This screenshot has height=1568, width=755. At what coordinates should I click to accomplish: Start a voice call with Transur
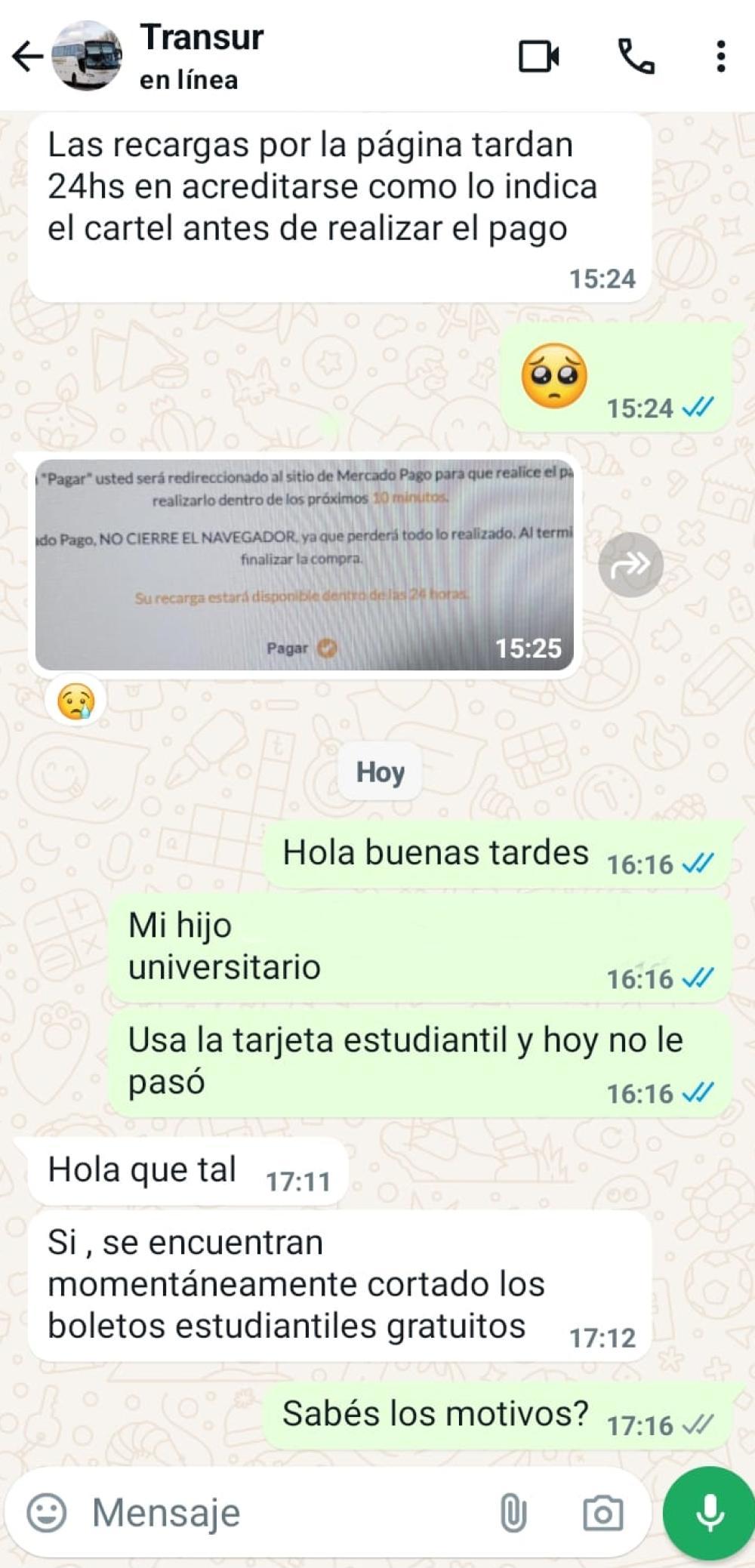pyautogui.click(x=636, y=57)
